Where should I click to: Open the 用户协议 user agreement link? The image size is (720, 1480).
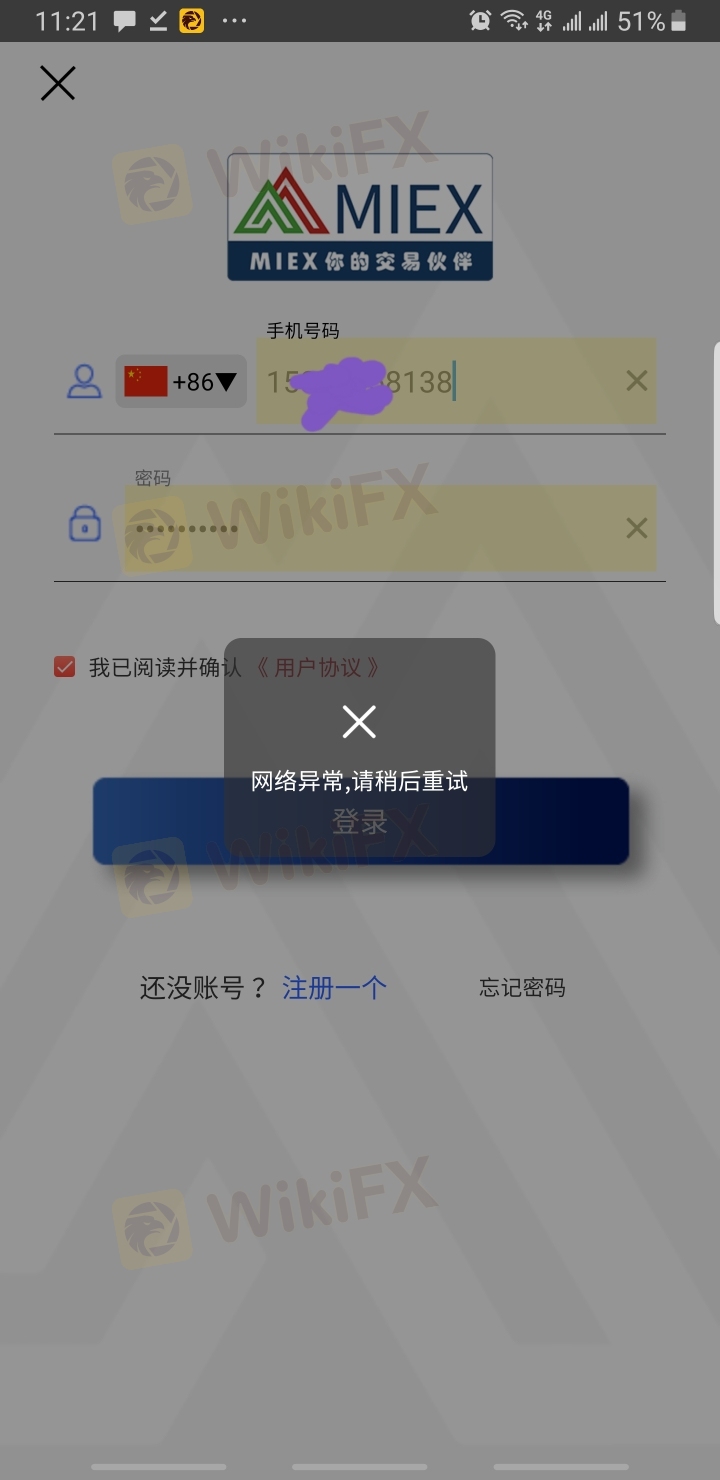coord(318,668)
